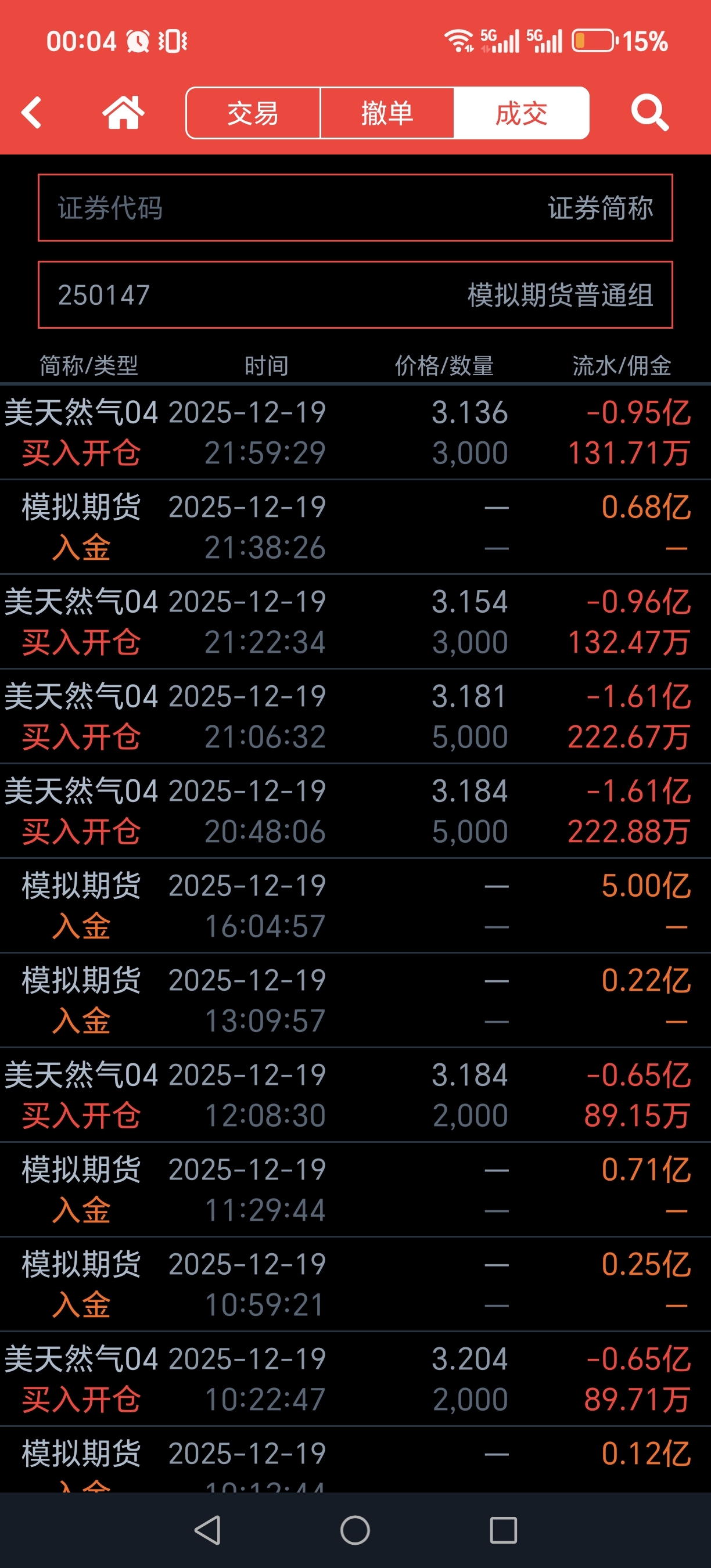Switch to the 交易 tab

coord(253,113)
